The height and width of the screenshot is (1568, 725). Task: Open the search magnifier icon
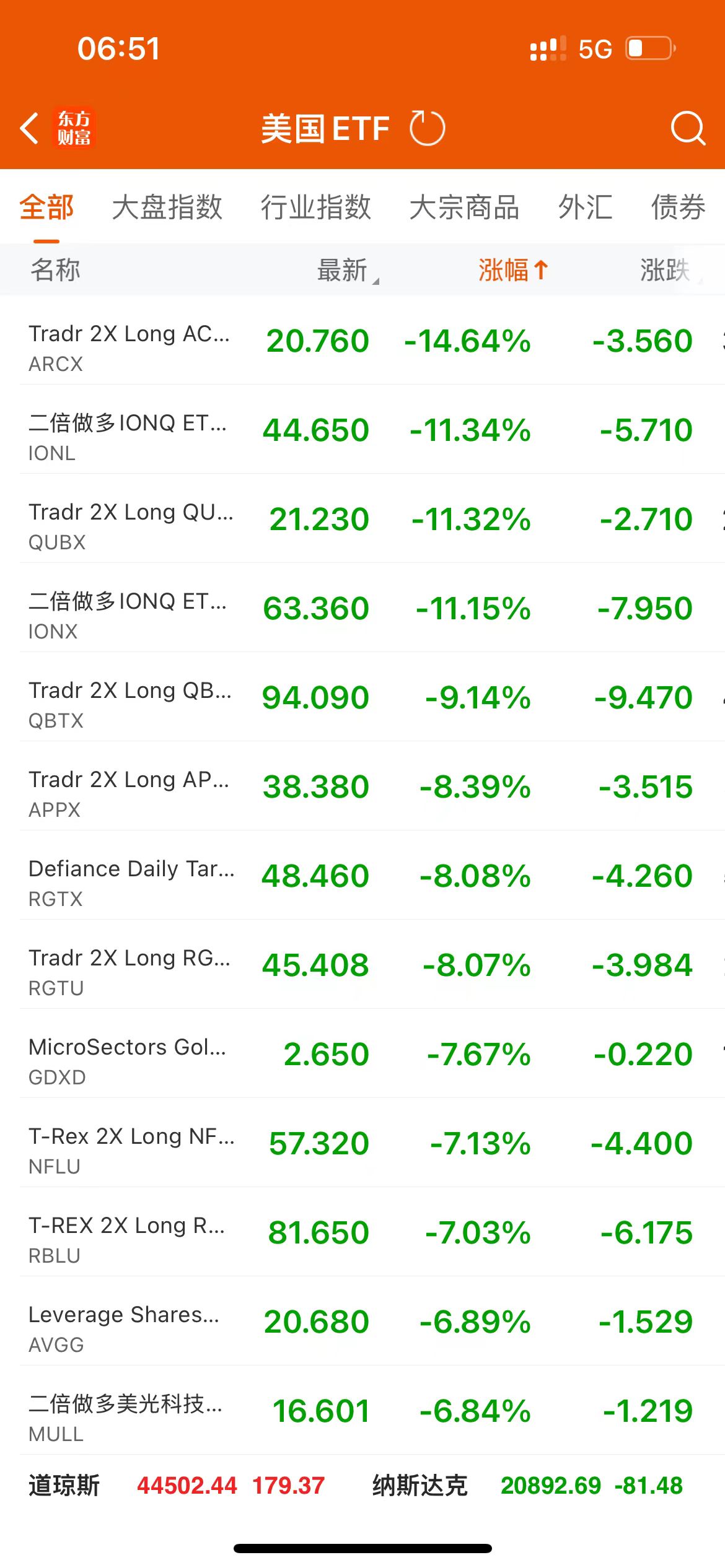(688, 128)
